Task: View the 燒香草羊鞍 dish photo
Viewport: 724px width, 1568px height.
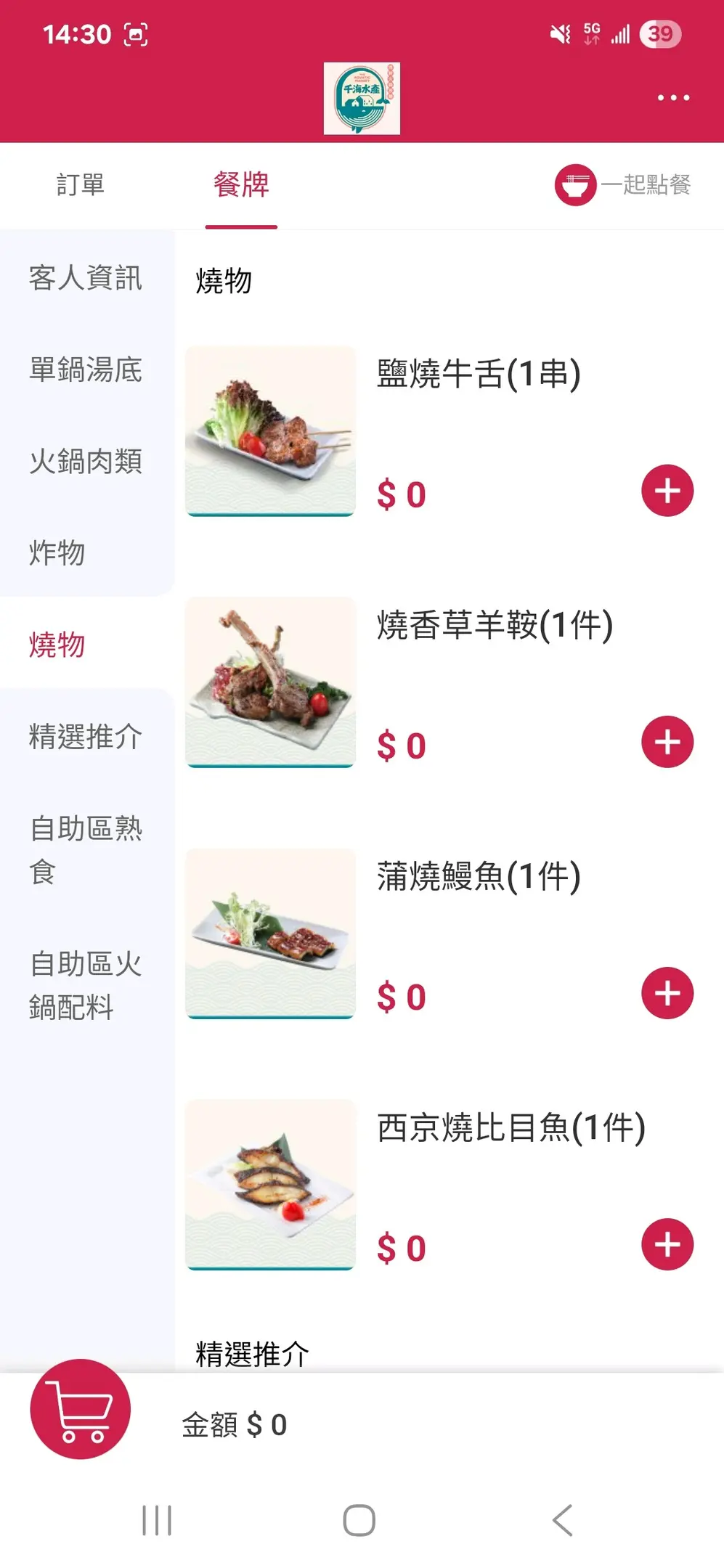Action: pyautogui.click(x=270, y=682)
